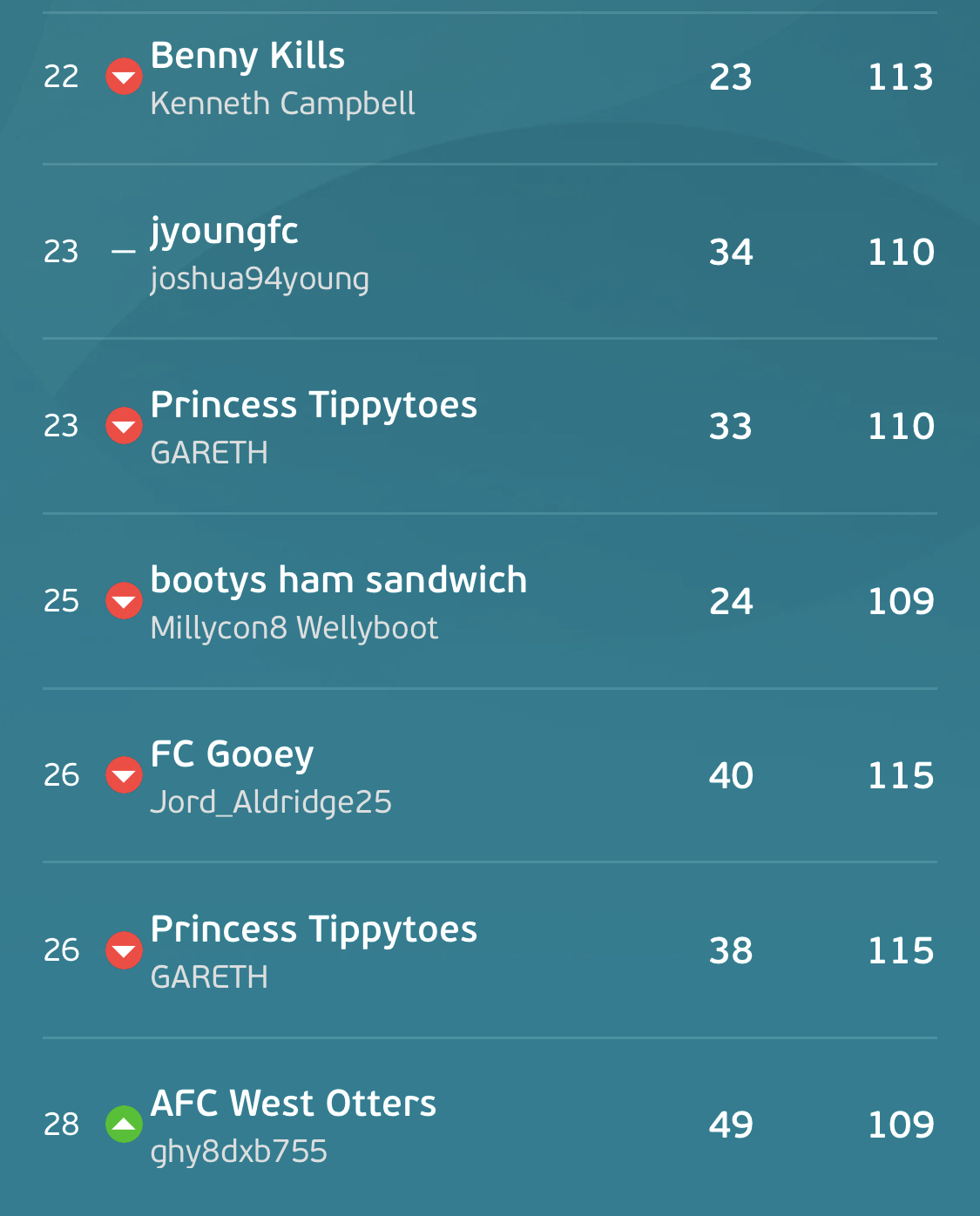Select bootys ham sandwich team row
980x1216 pixels.
(x=490, y=601)
